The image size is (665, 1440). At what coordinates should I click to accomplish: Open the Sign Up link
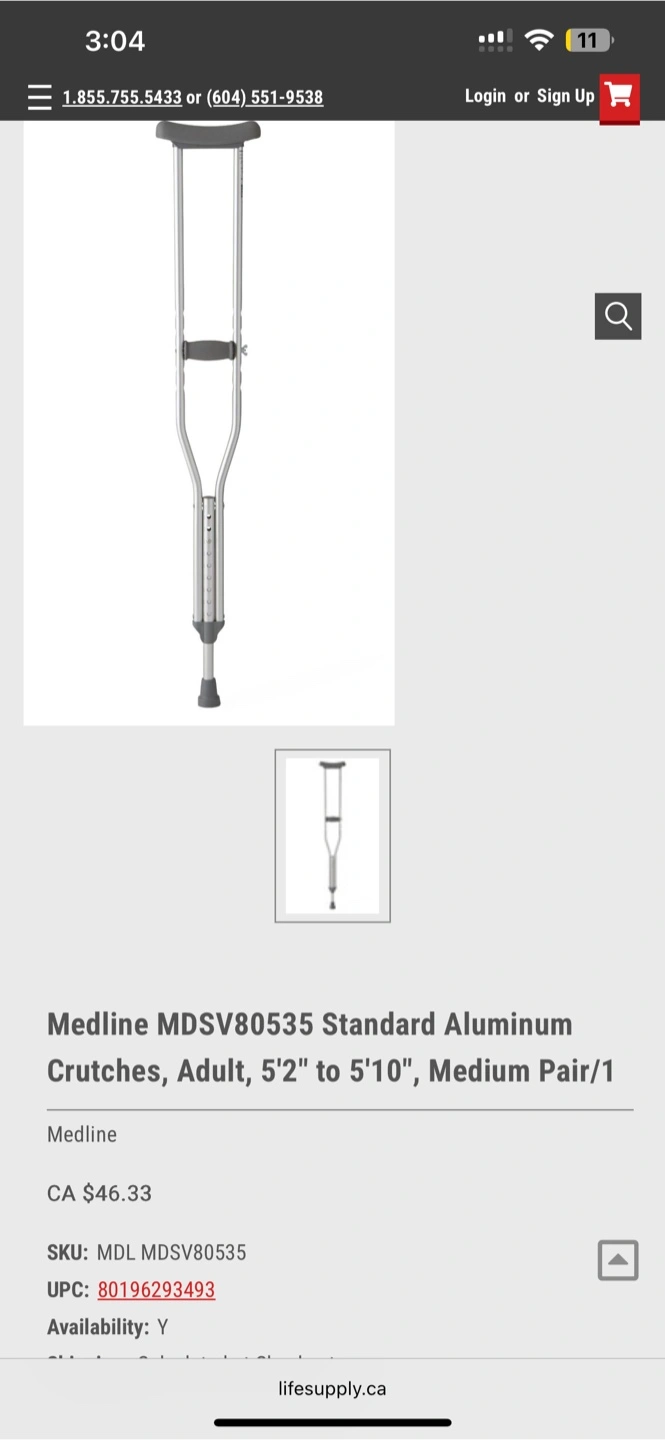(x=566, y=96)
